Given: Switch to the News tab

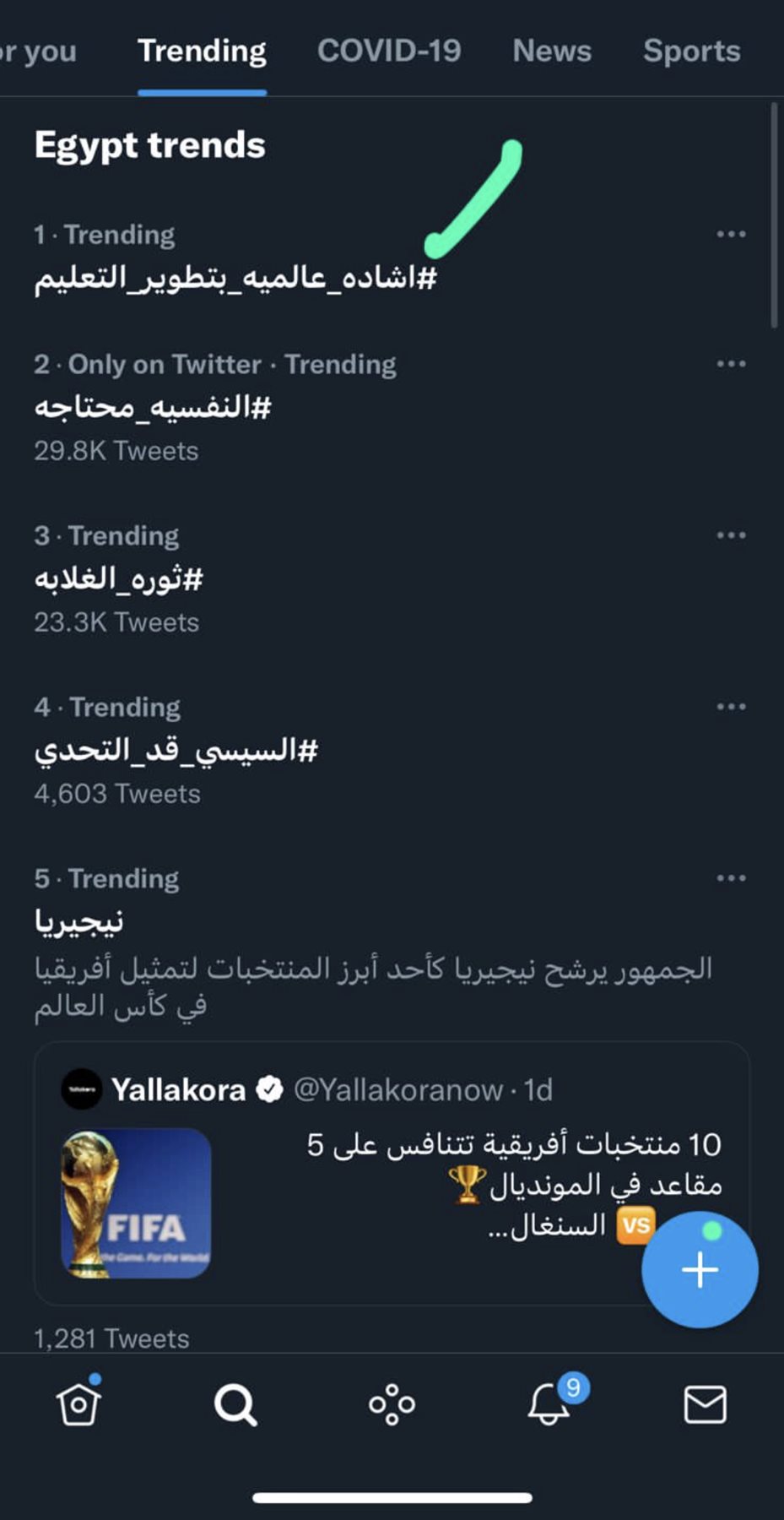Looking at the screenshot, I should click(552, 51).
